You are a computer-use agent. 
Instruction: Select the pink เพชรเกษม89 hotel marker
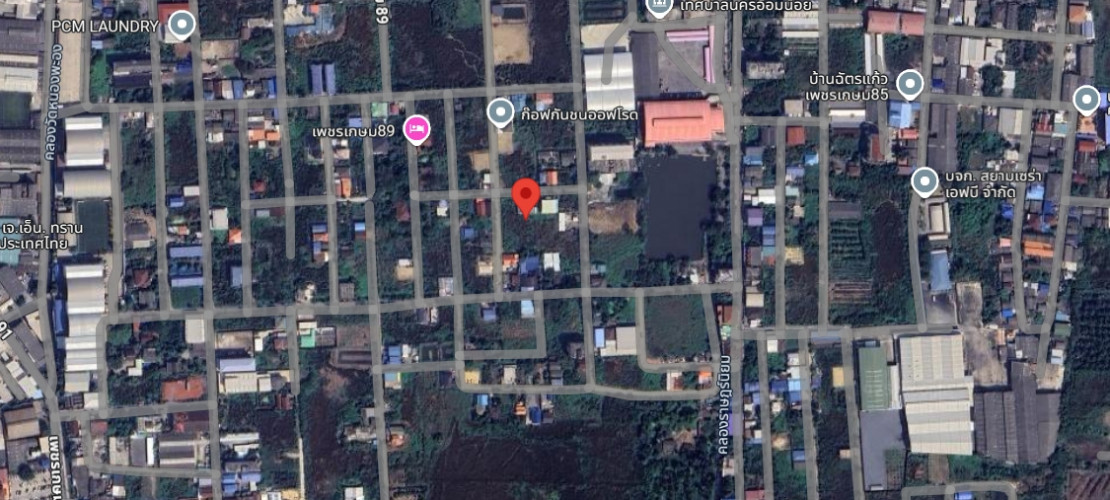pyautogui.click(x=417, y=128)
